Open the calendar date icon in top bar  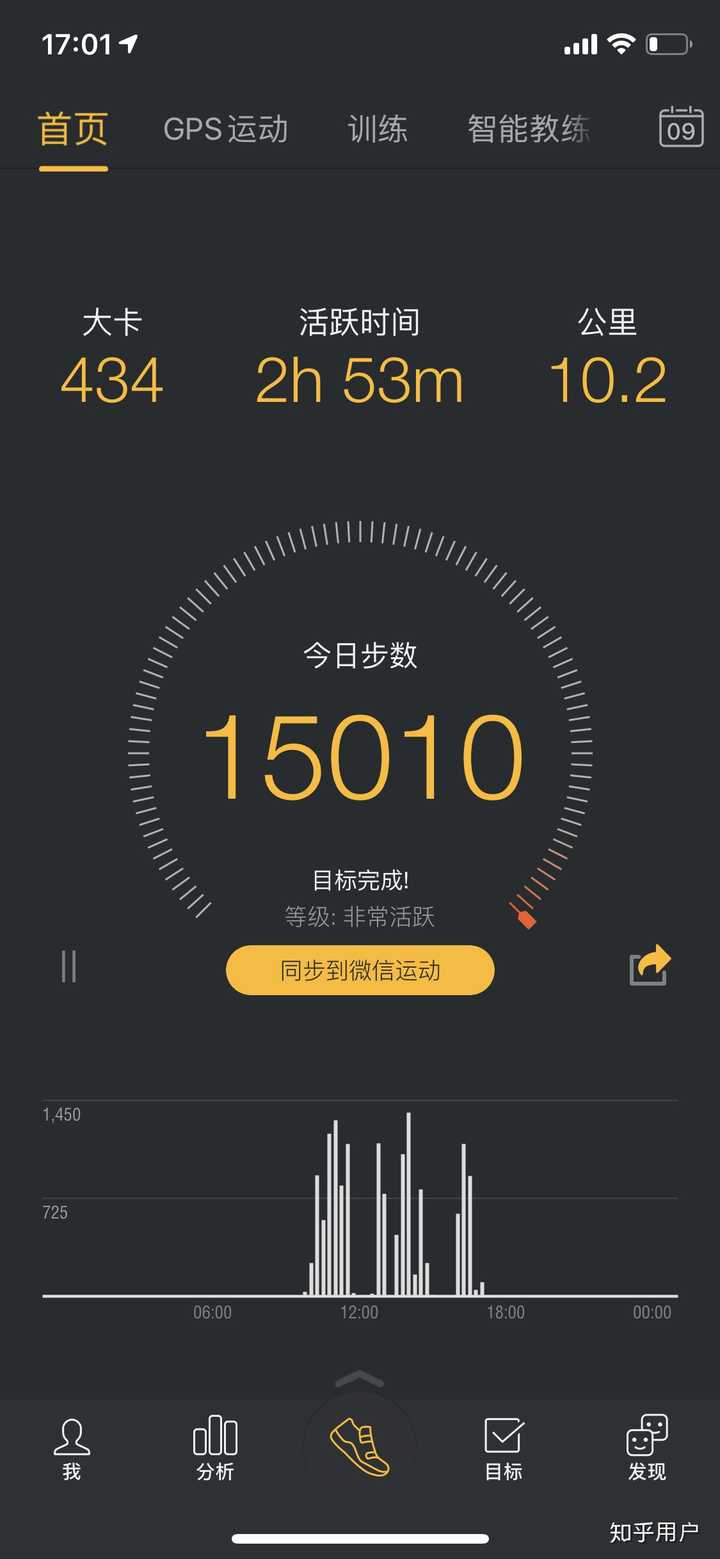[x=679, y=128]
